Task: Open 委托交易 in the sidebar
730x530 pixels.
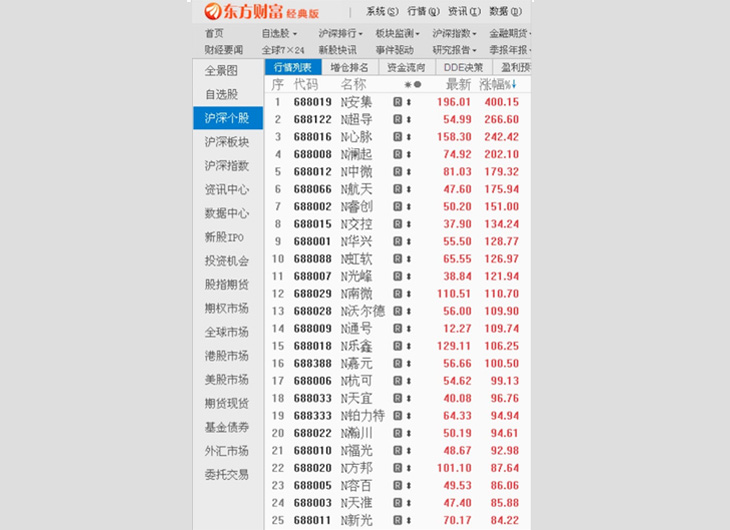Action: 227,475
